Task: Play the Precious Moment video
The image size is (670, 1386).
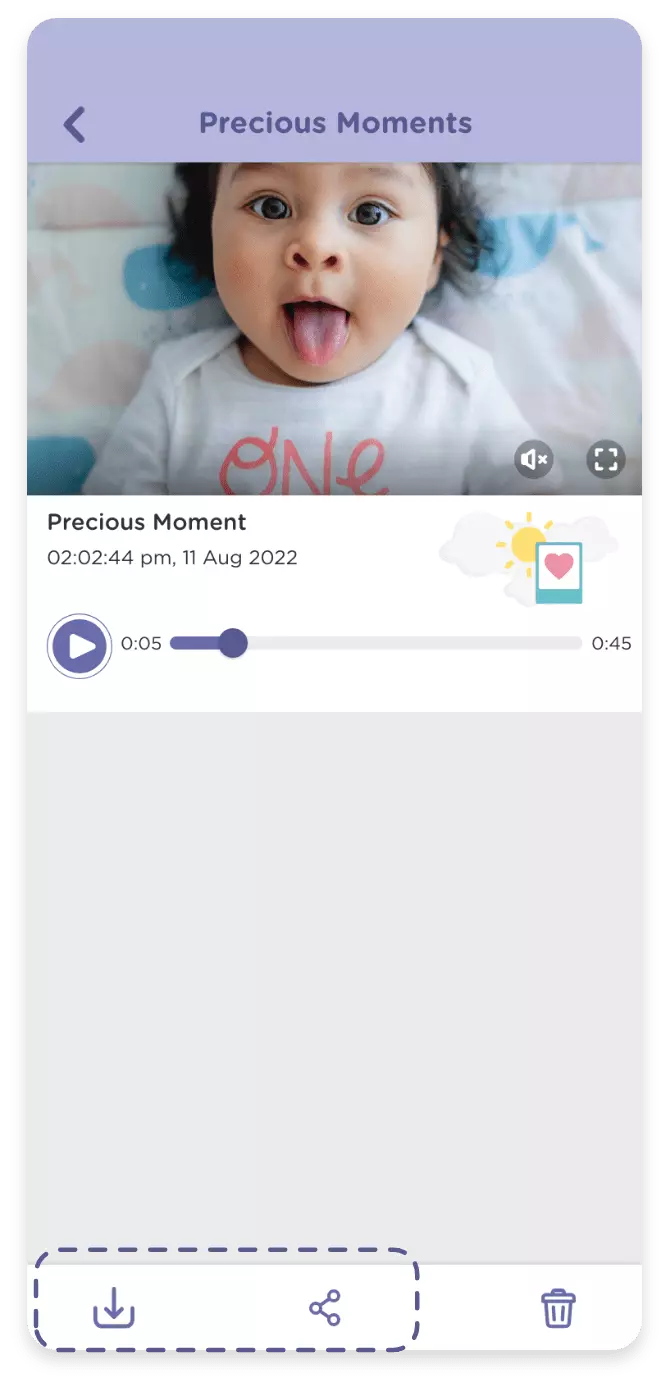Action: point(80,646)
